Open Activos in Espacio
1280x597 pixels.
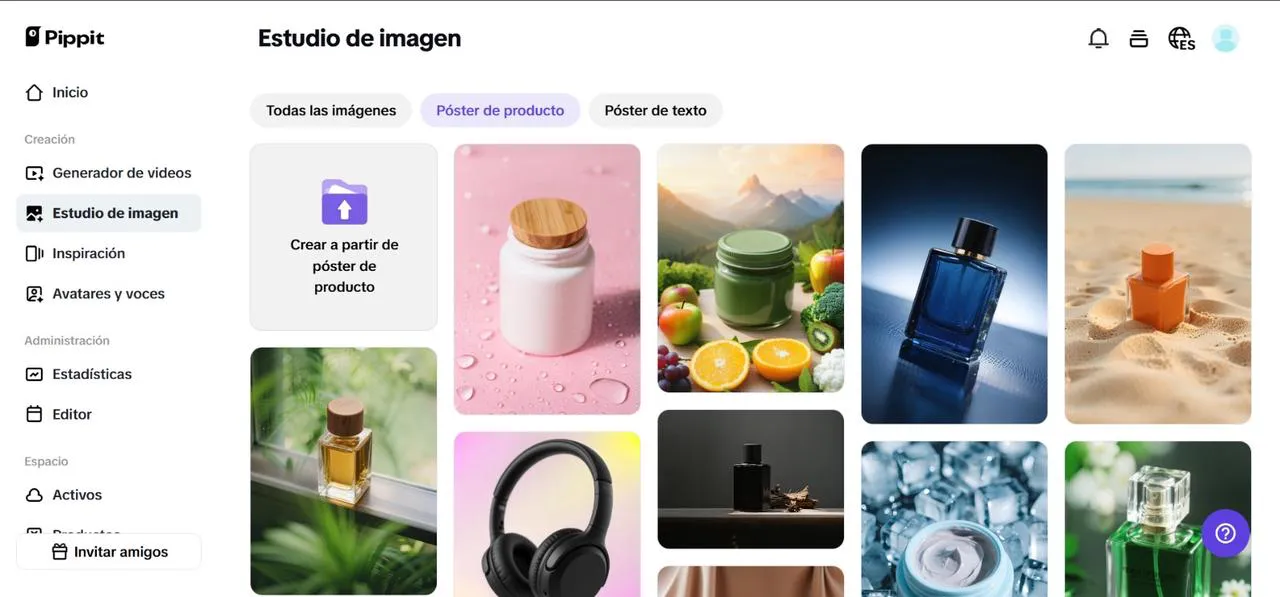pyautogui.click(x=77, y=495)
